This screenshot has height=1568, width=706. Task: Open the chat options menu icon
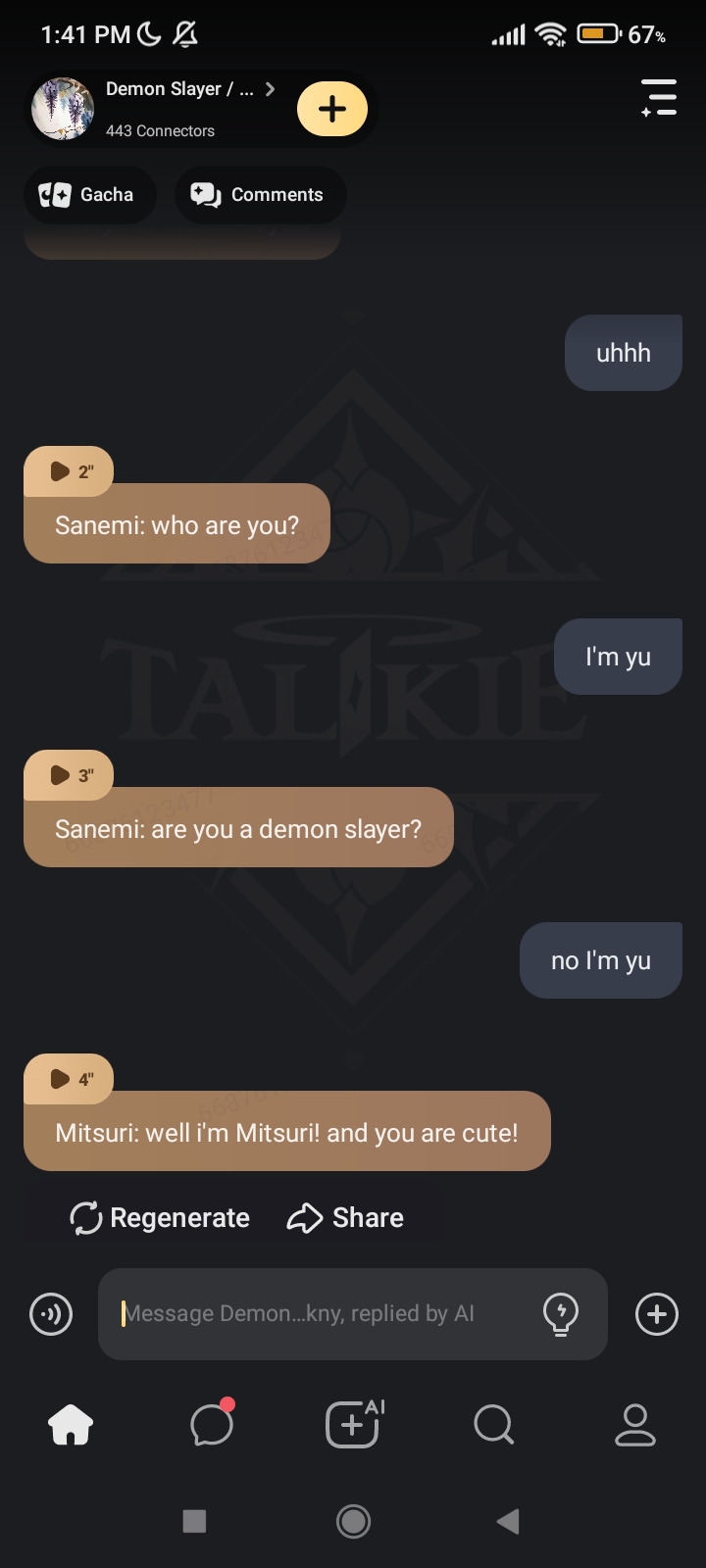659,98
